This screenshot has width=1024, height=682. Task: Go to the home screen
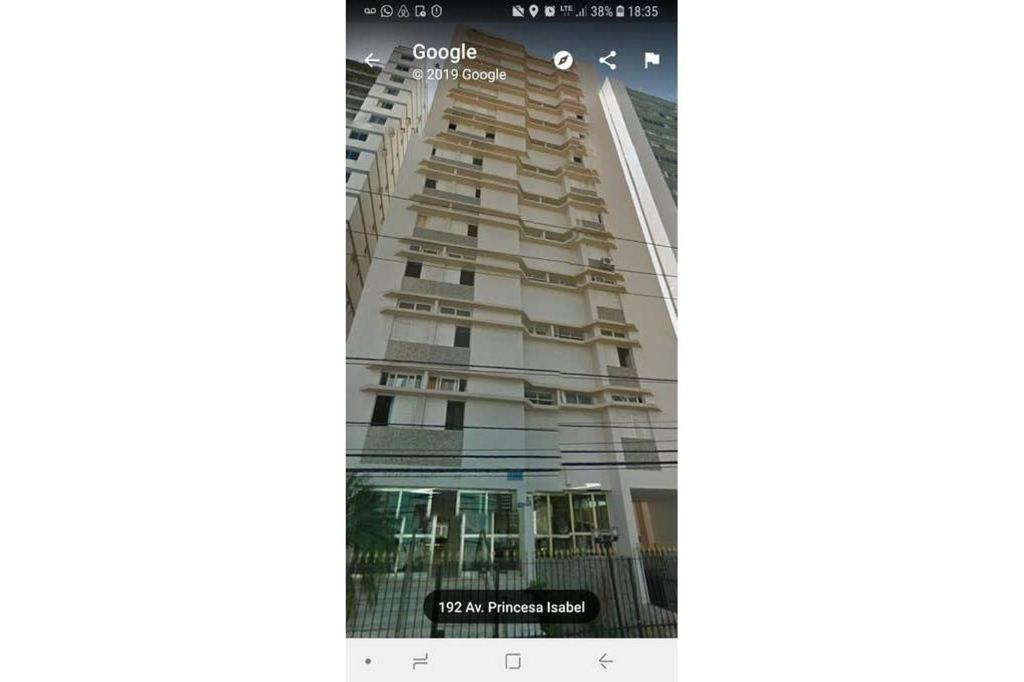[x=513, y=661]
